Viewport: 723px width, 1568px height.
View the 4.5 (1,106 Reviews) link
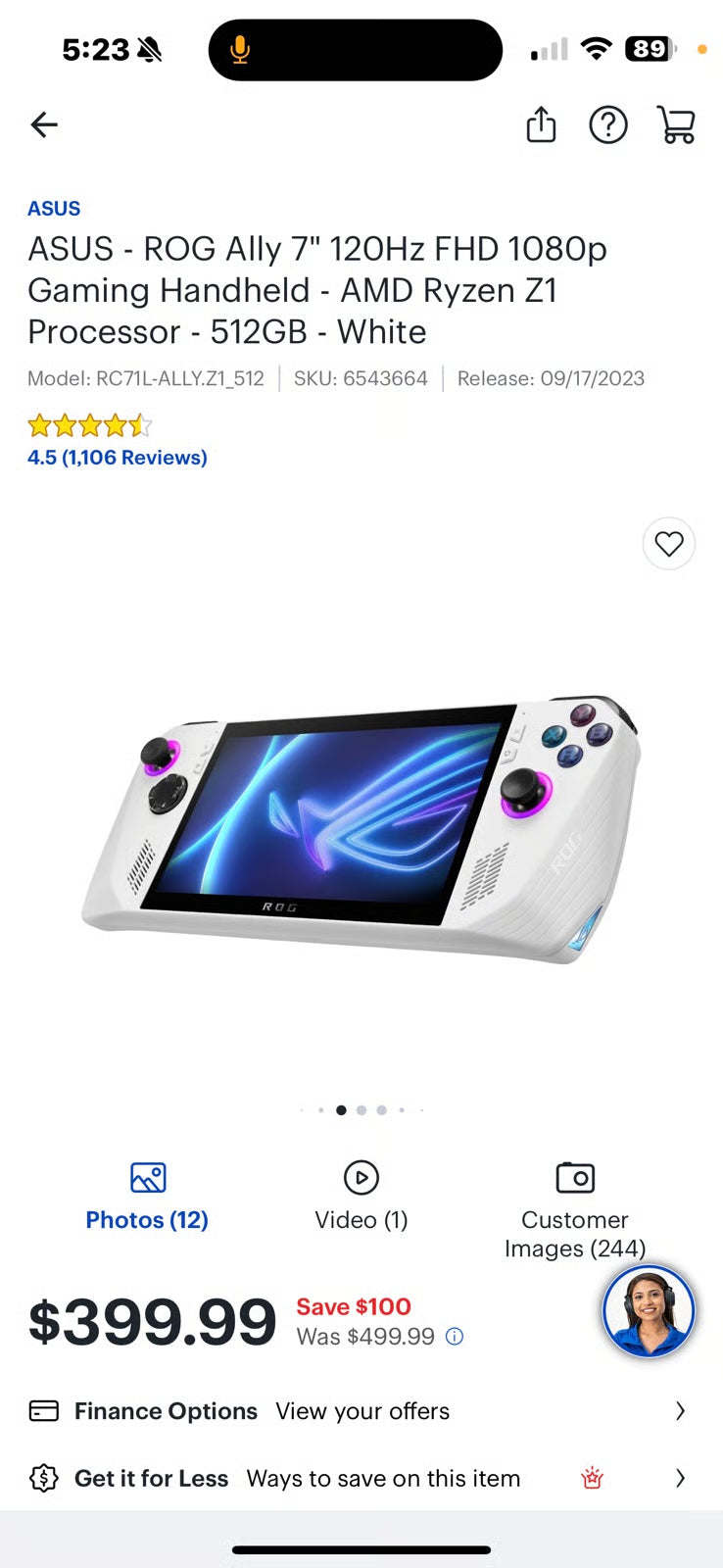point(118,458)
